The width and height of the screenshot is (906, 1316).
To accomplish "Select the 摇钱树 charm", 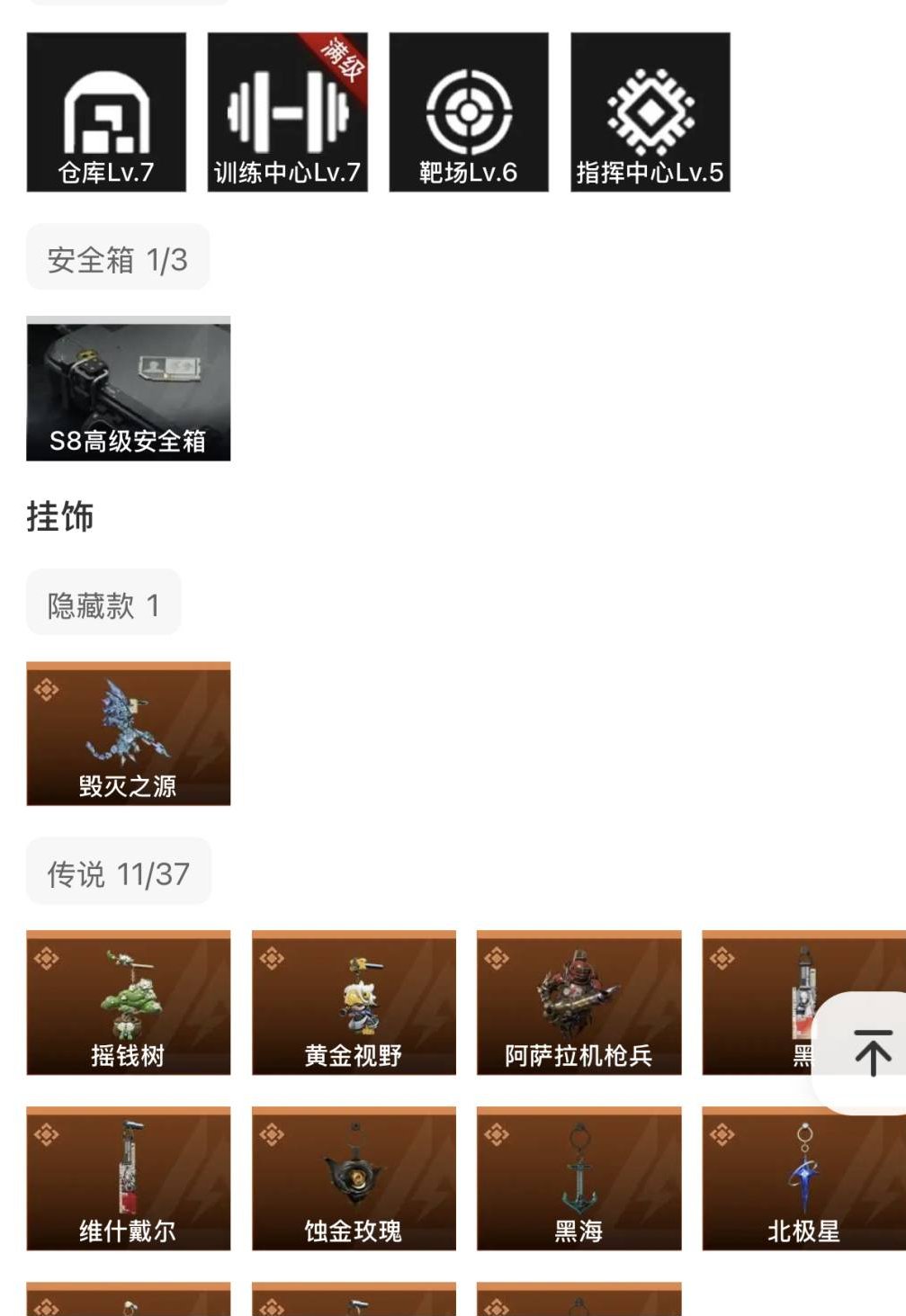I will pos(128,1003).
